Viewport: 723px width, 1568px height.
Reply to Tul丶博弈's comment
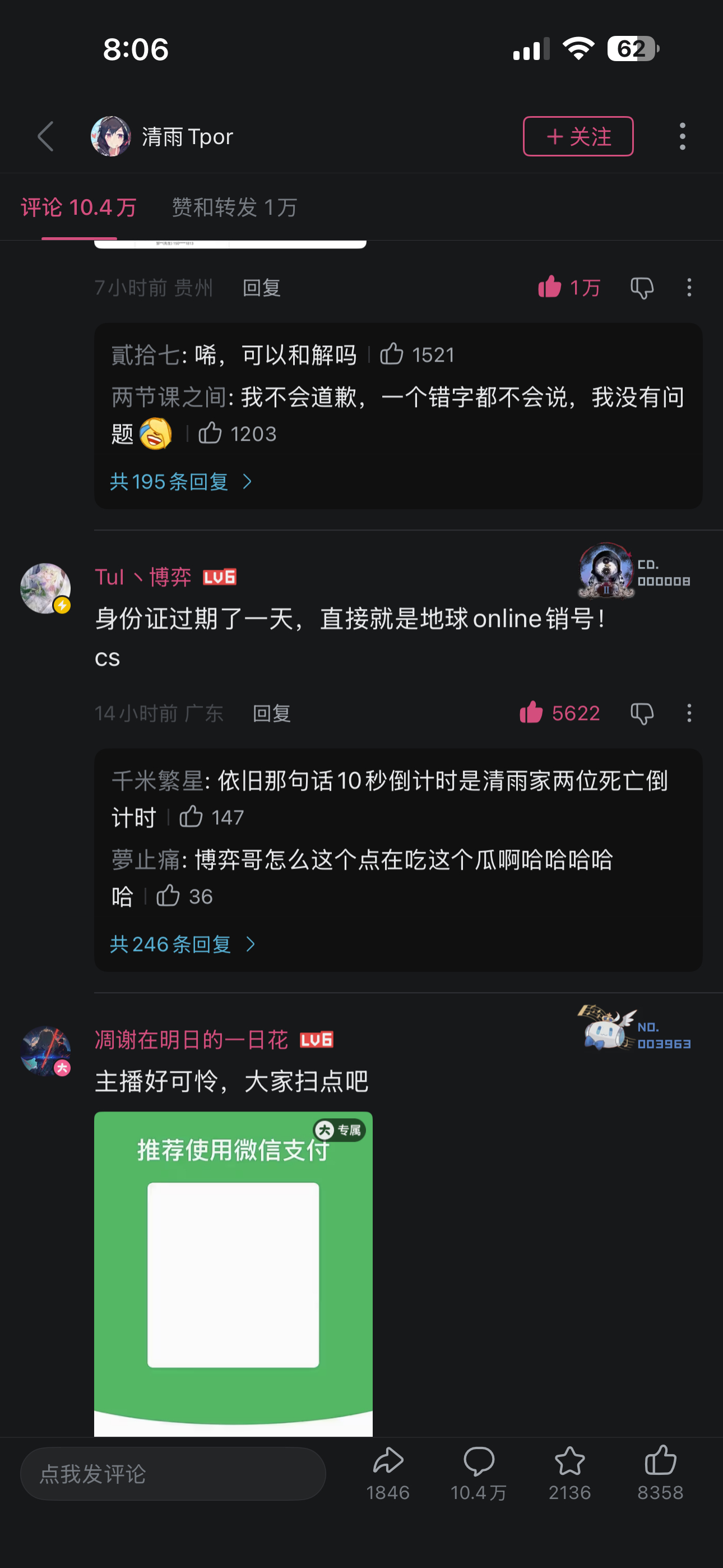[271, 713]
